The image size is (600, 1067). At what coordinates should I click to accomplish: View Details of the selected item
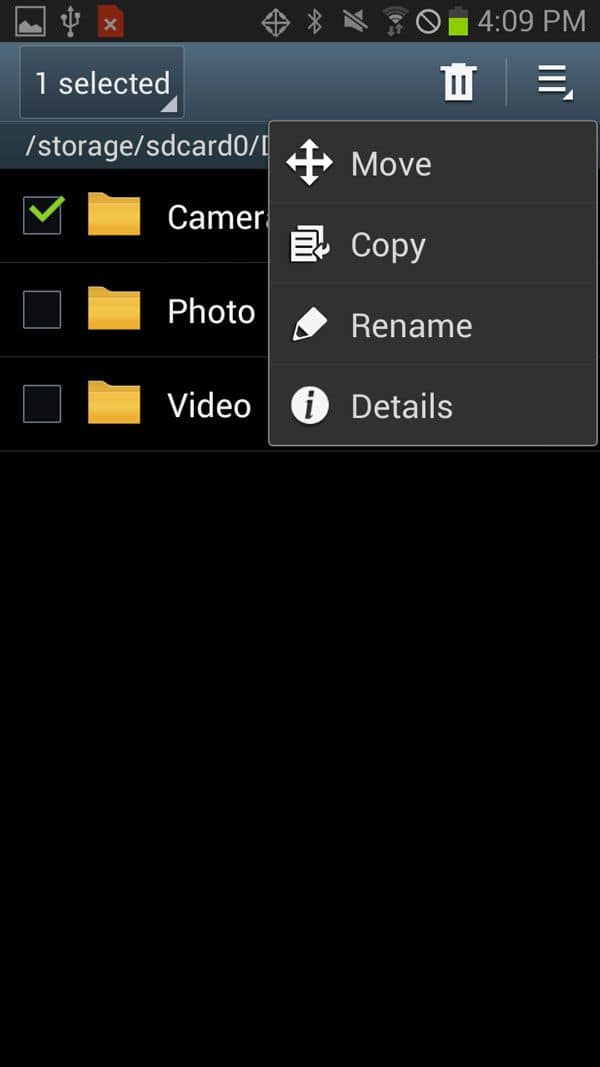pyautogui.click(x=433, y=405)
